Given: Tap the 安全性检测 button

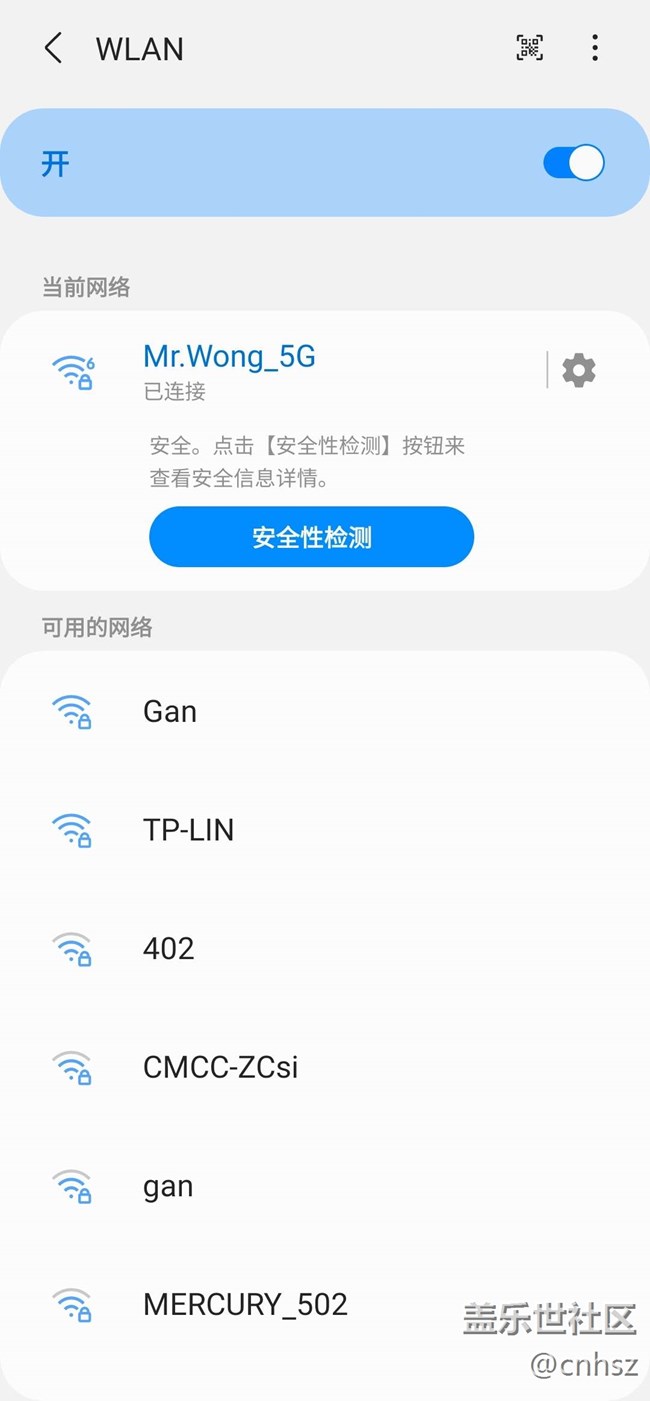Looking at the screenshot, I should click(311, 537).
